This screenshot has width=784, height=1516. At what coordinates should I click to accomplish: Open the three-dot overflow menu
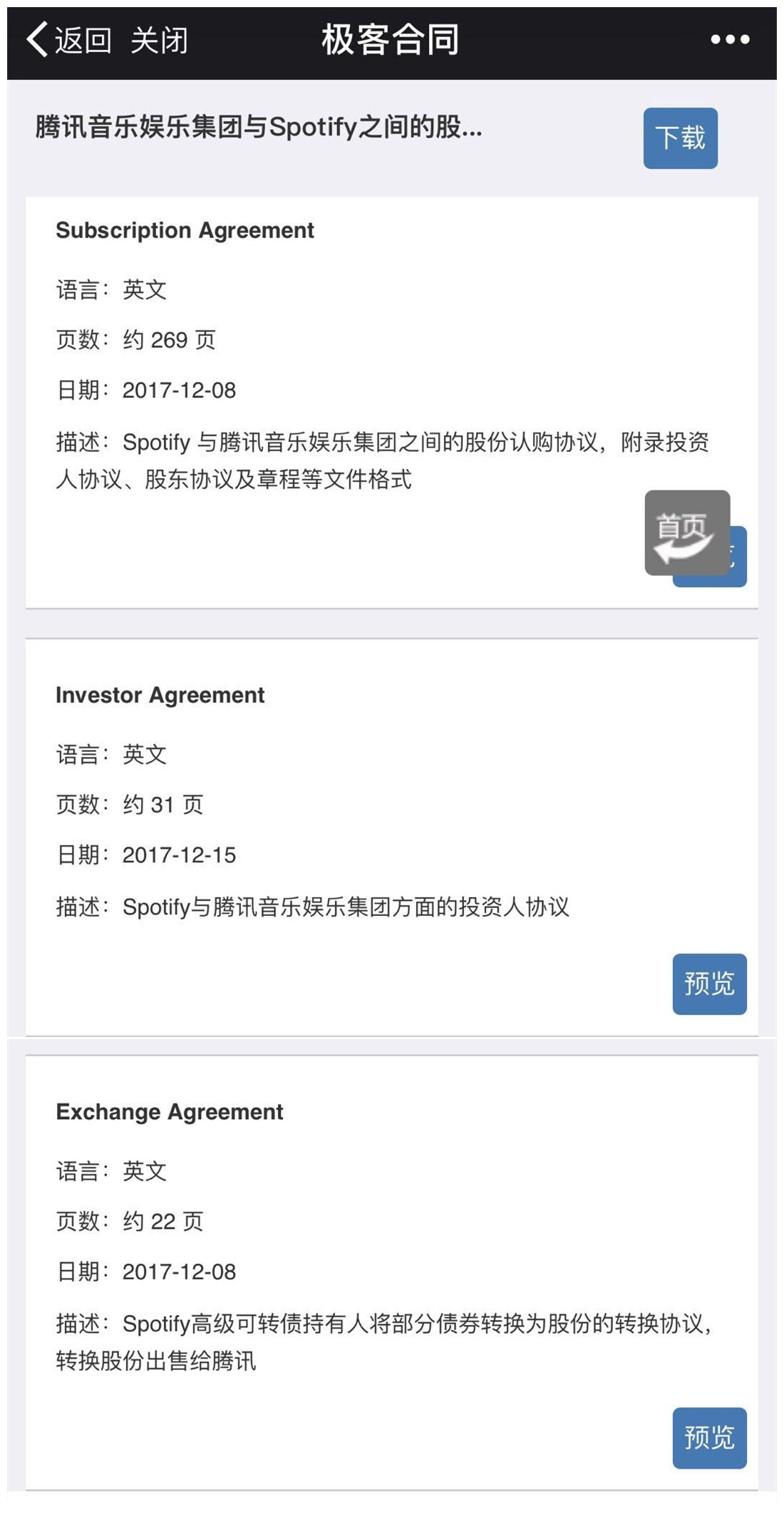tap(730, 40)
